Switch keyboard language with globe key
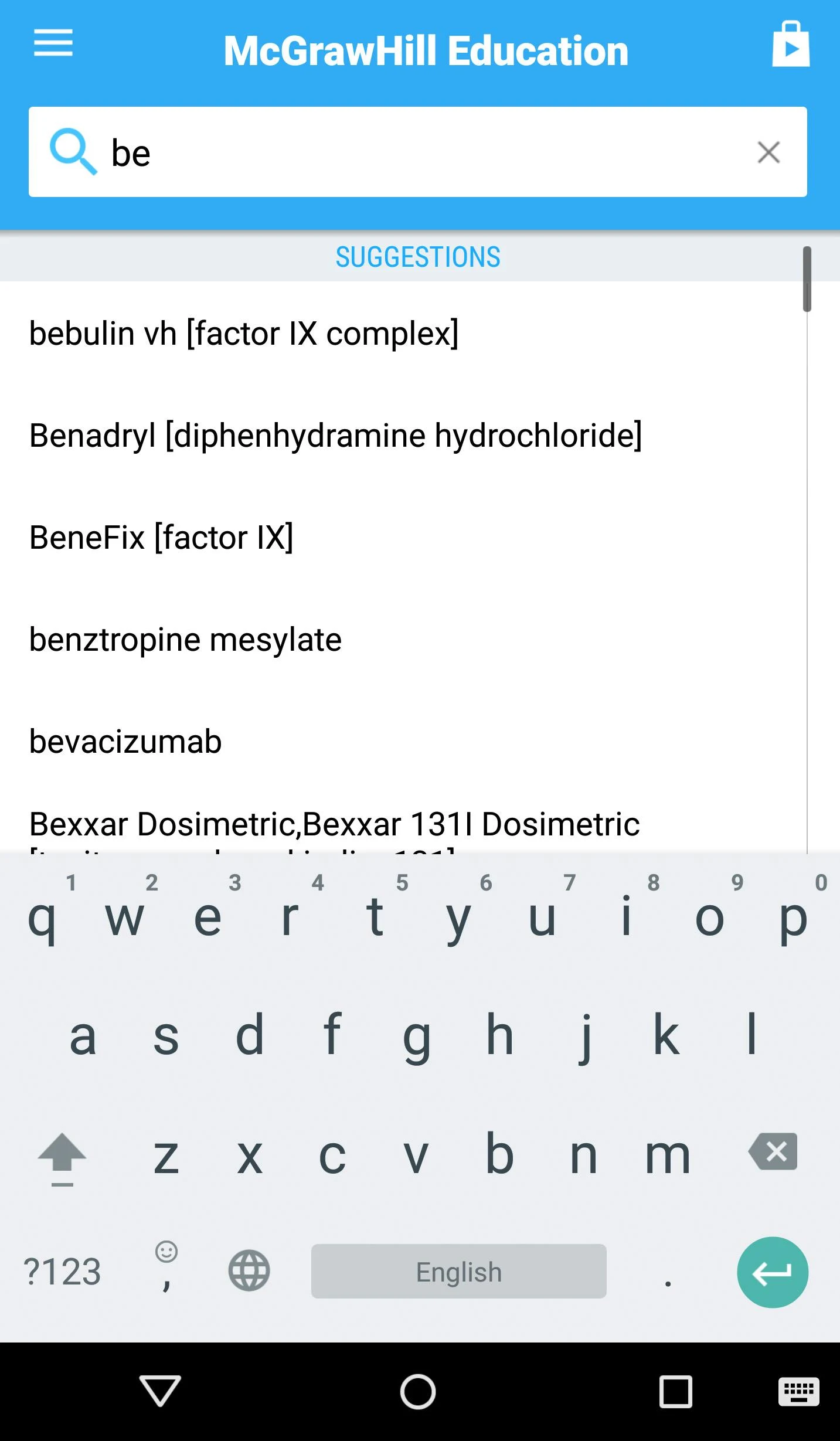Screen dimensions: 840x1441 (249, 1271)
